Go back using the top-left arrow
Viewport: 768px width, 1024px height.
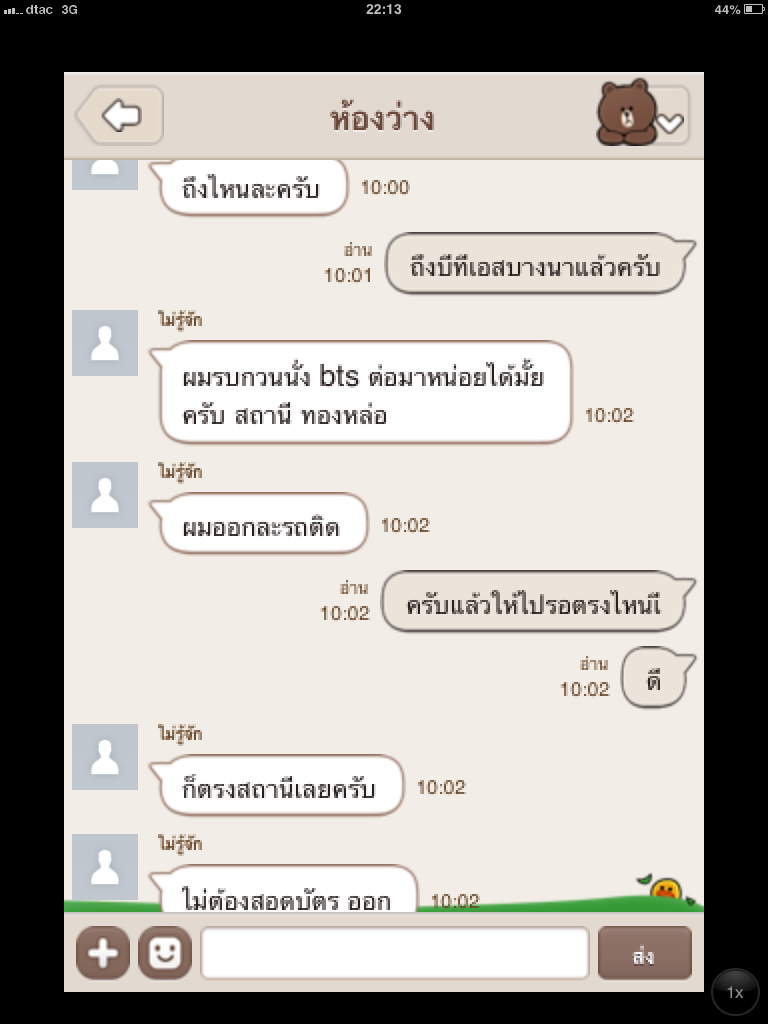(120, 116)
